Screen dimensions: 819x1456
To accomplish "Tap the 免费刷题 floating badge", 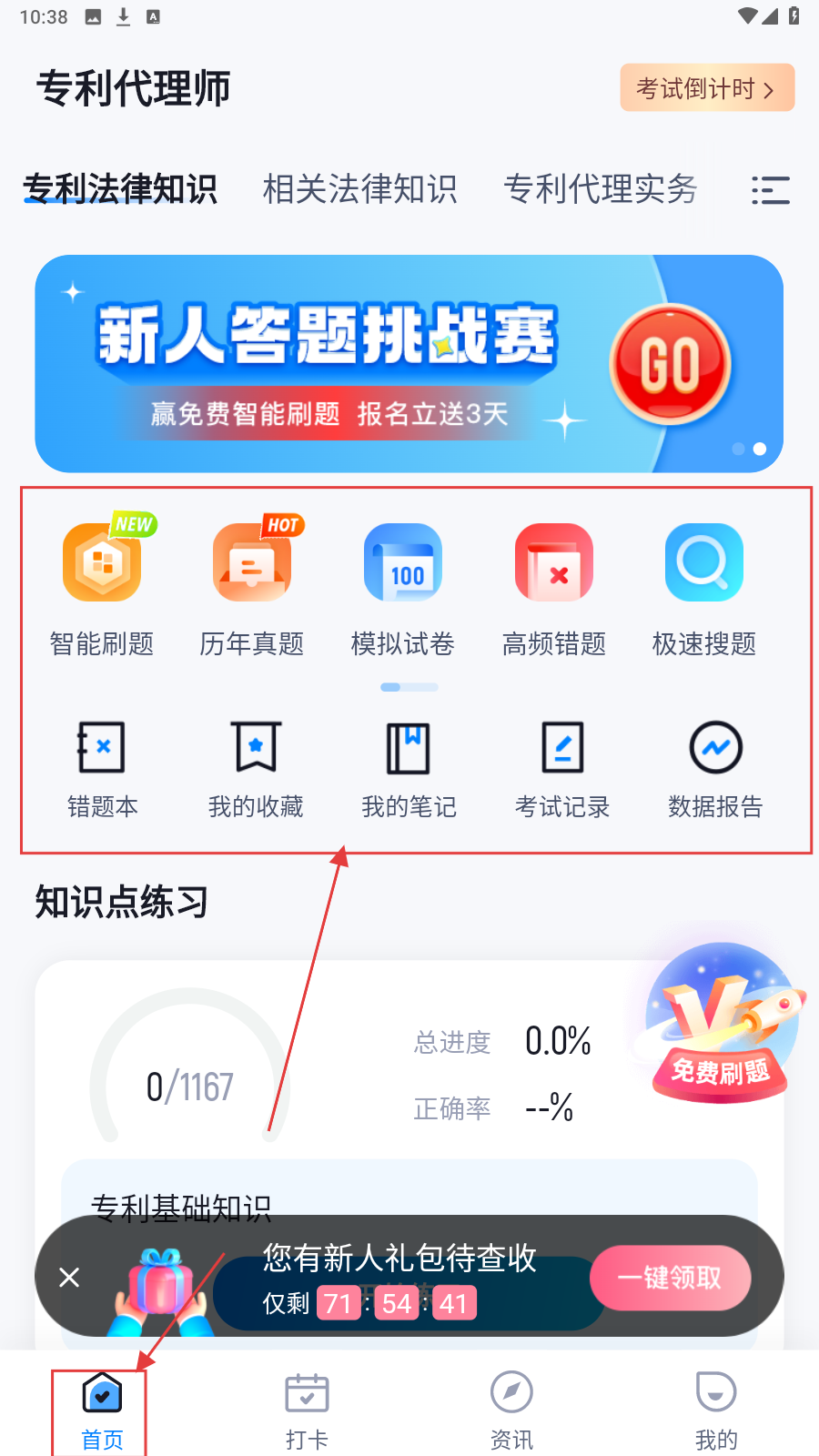I will pyautogui.click(x=721, y=1024).
